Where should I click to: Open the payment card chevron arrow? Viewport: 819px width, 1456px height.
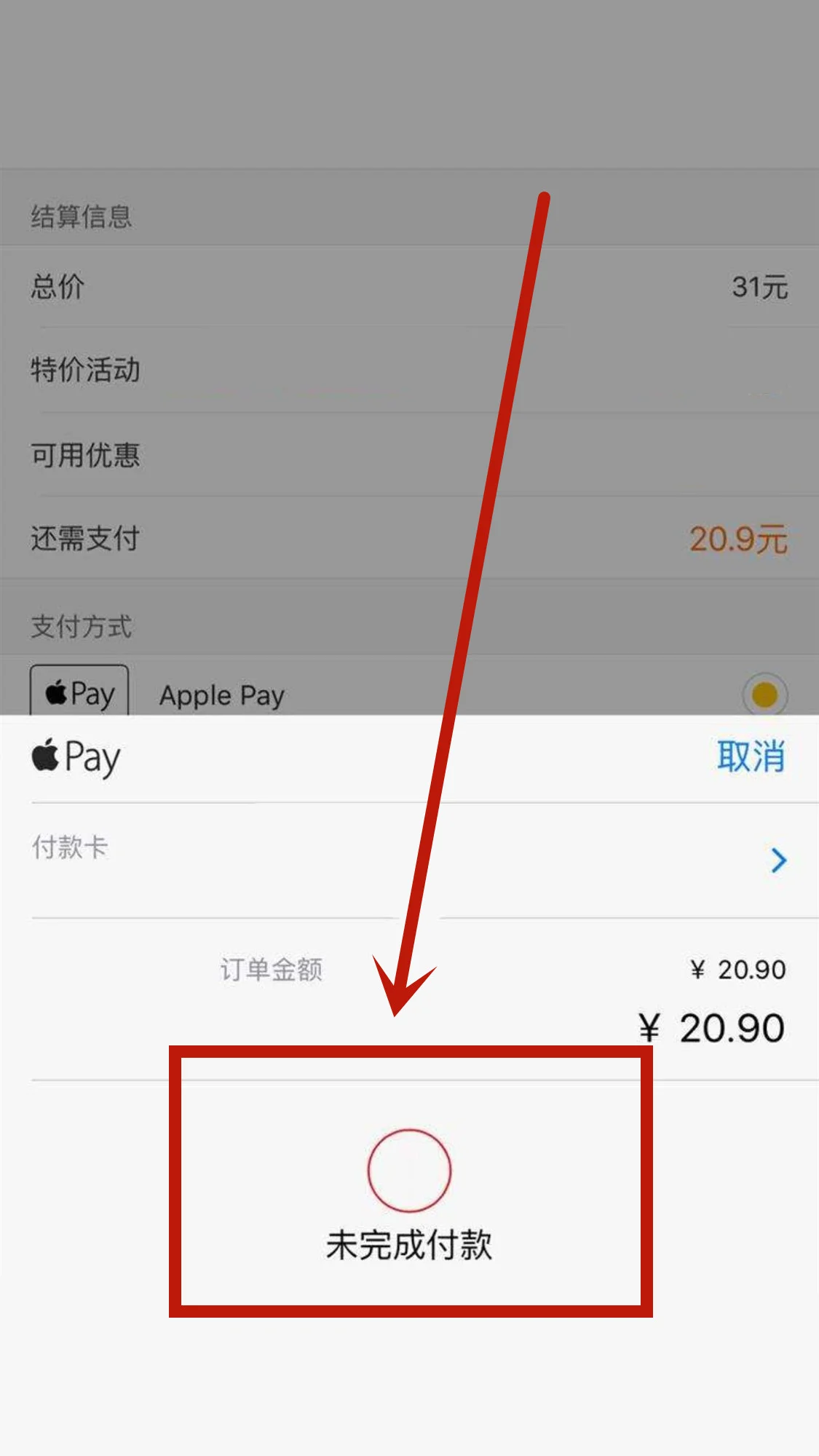click(779, 860)
